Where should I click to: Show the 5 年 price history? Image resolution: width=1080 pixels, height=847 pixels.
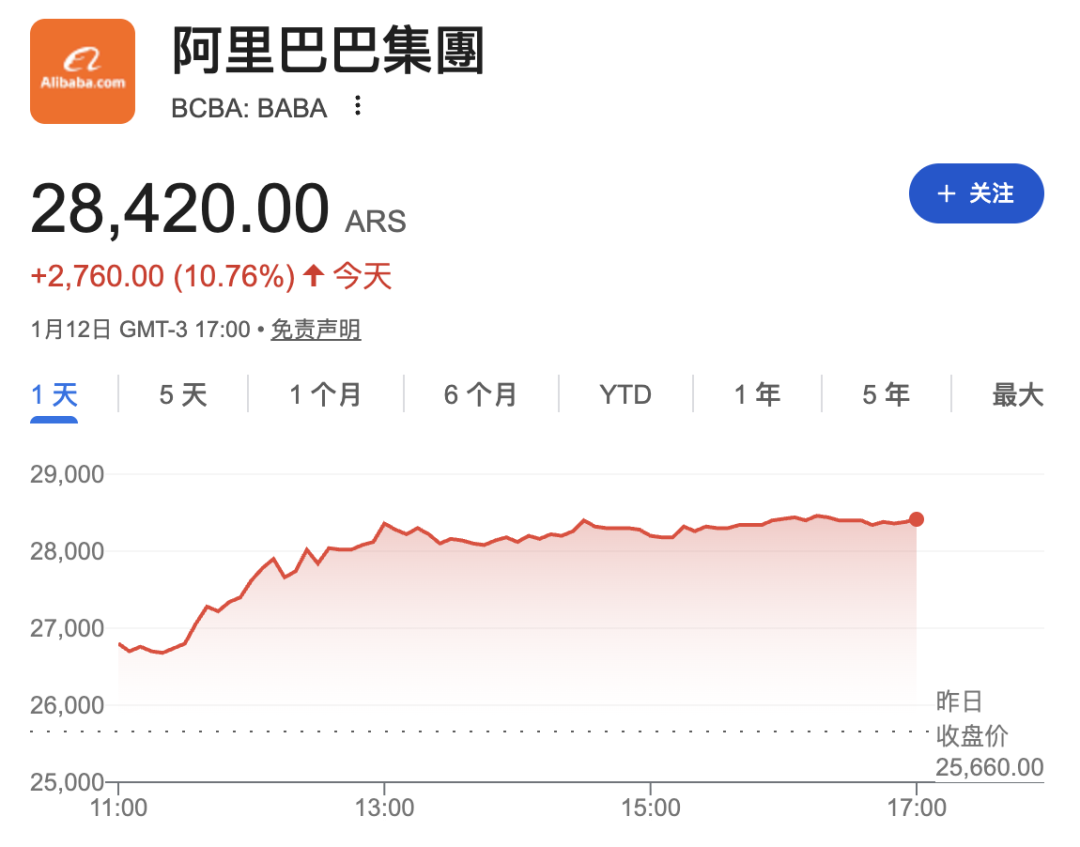tap(886, 395)
